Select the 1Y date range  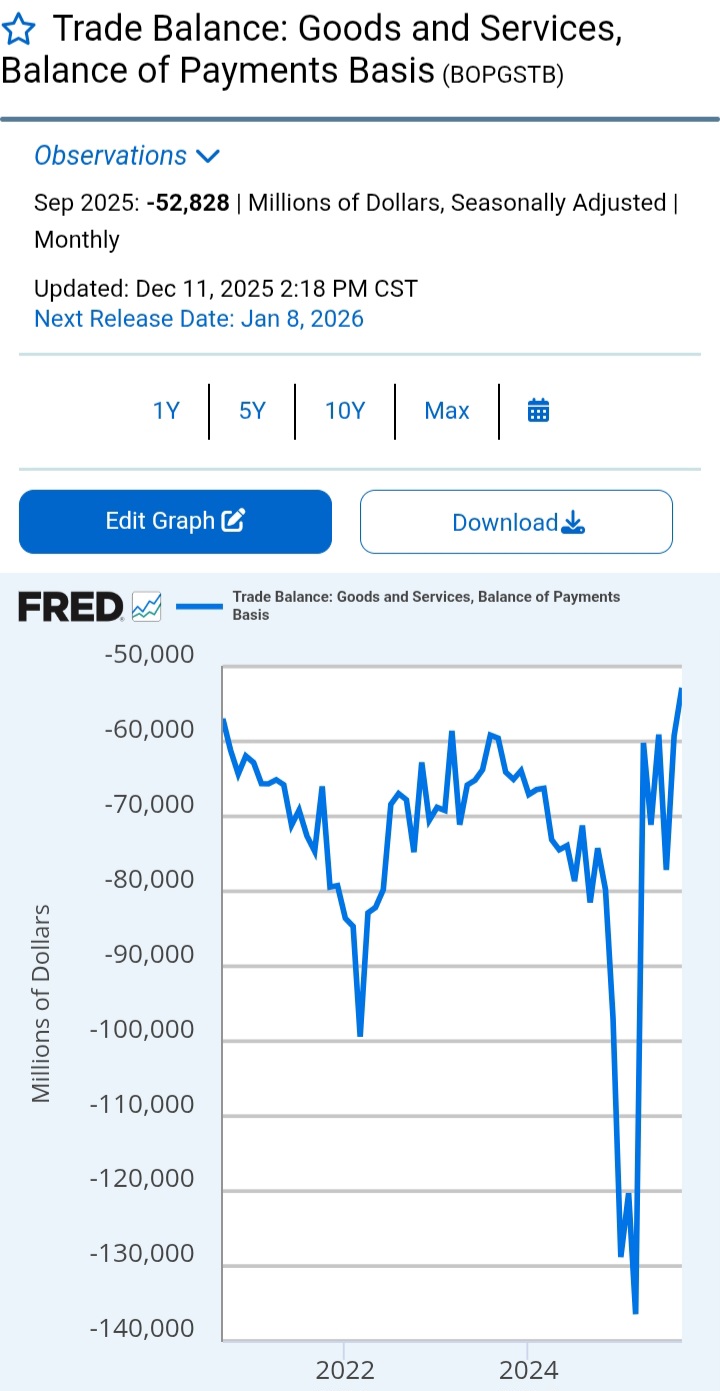click(166, 411)
